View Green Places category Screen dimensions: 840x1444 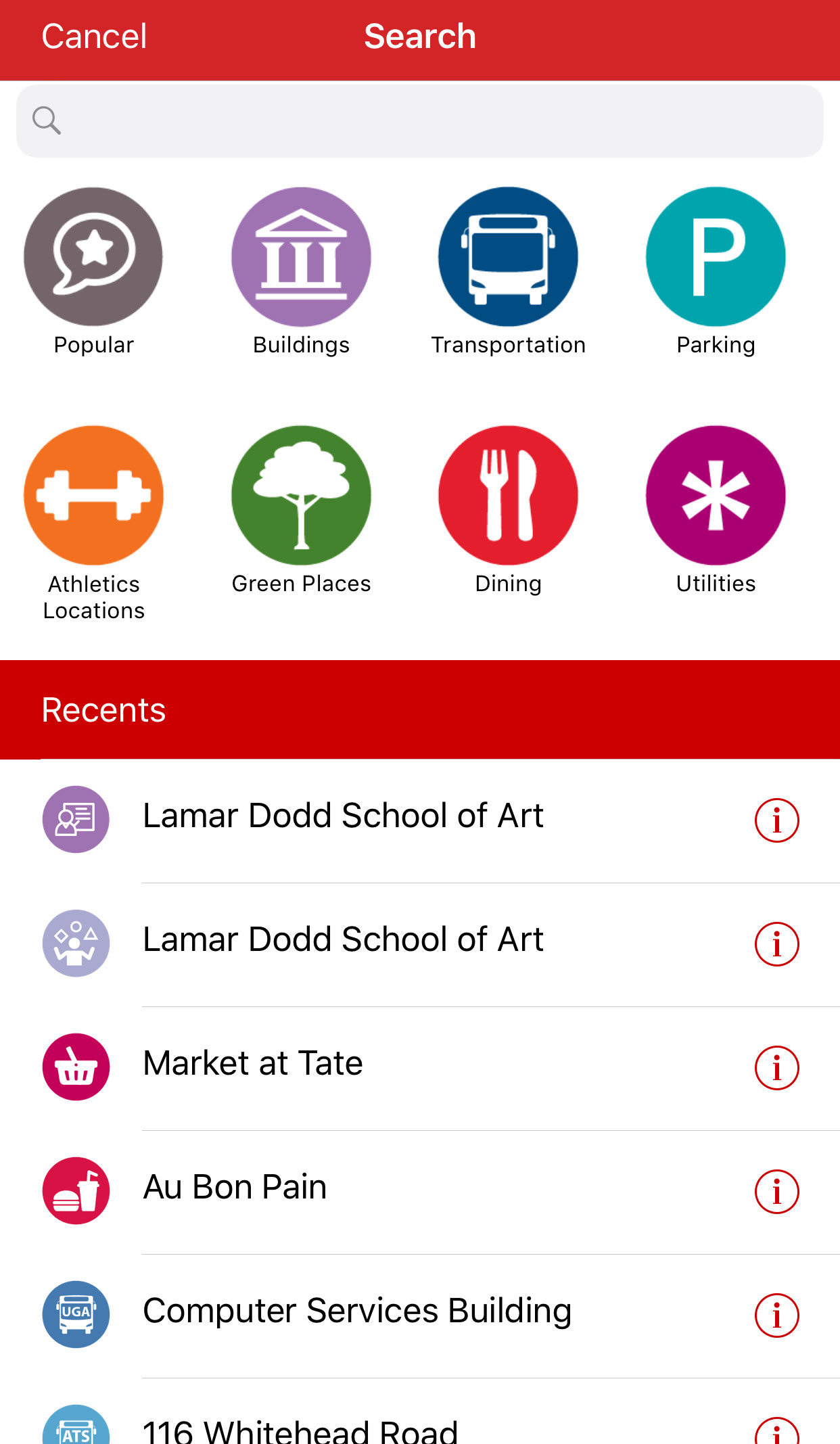tap(301, 496)
